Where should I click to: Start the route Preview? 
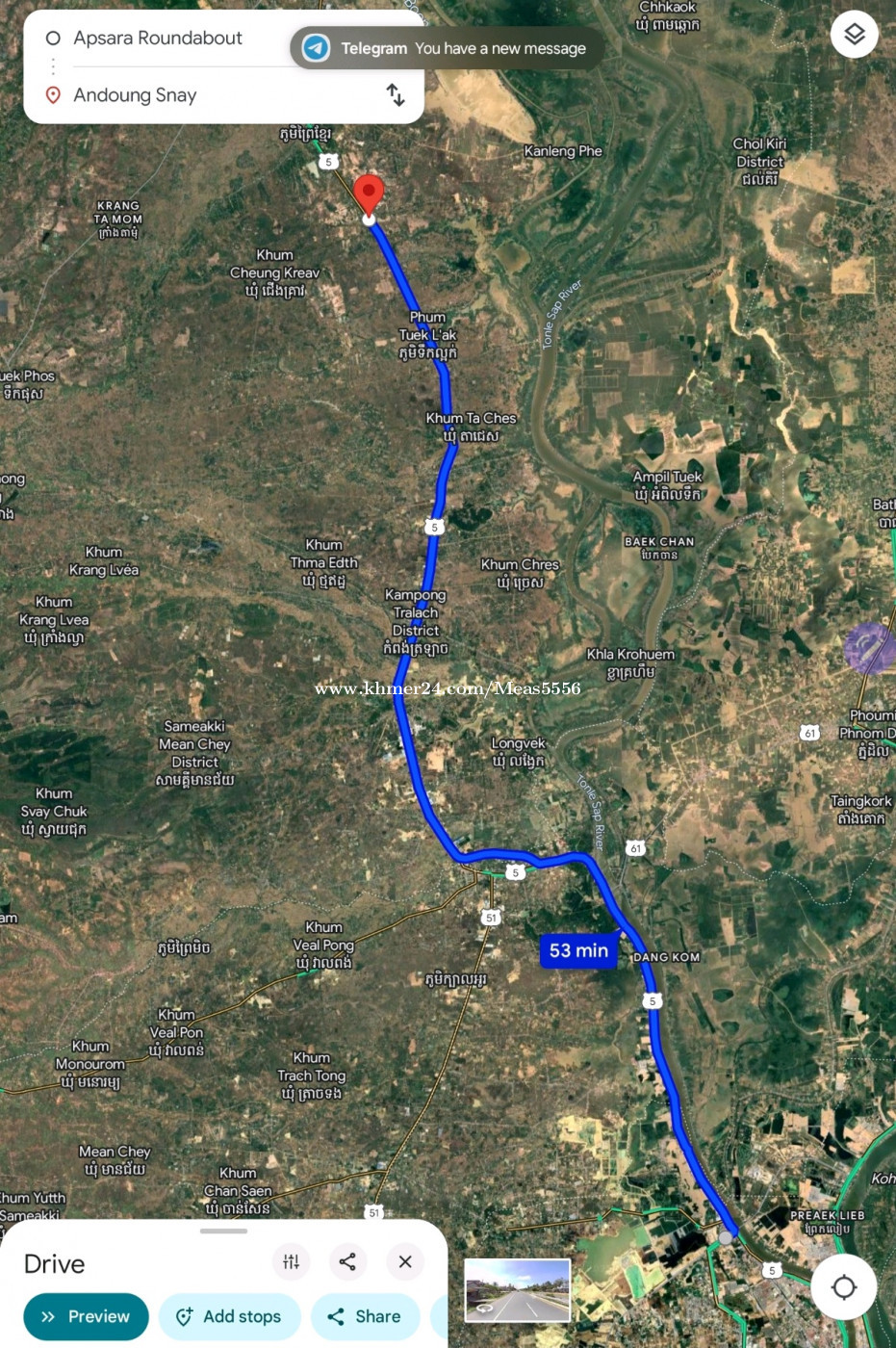(x=86, y=1316)
